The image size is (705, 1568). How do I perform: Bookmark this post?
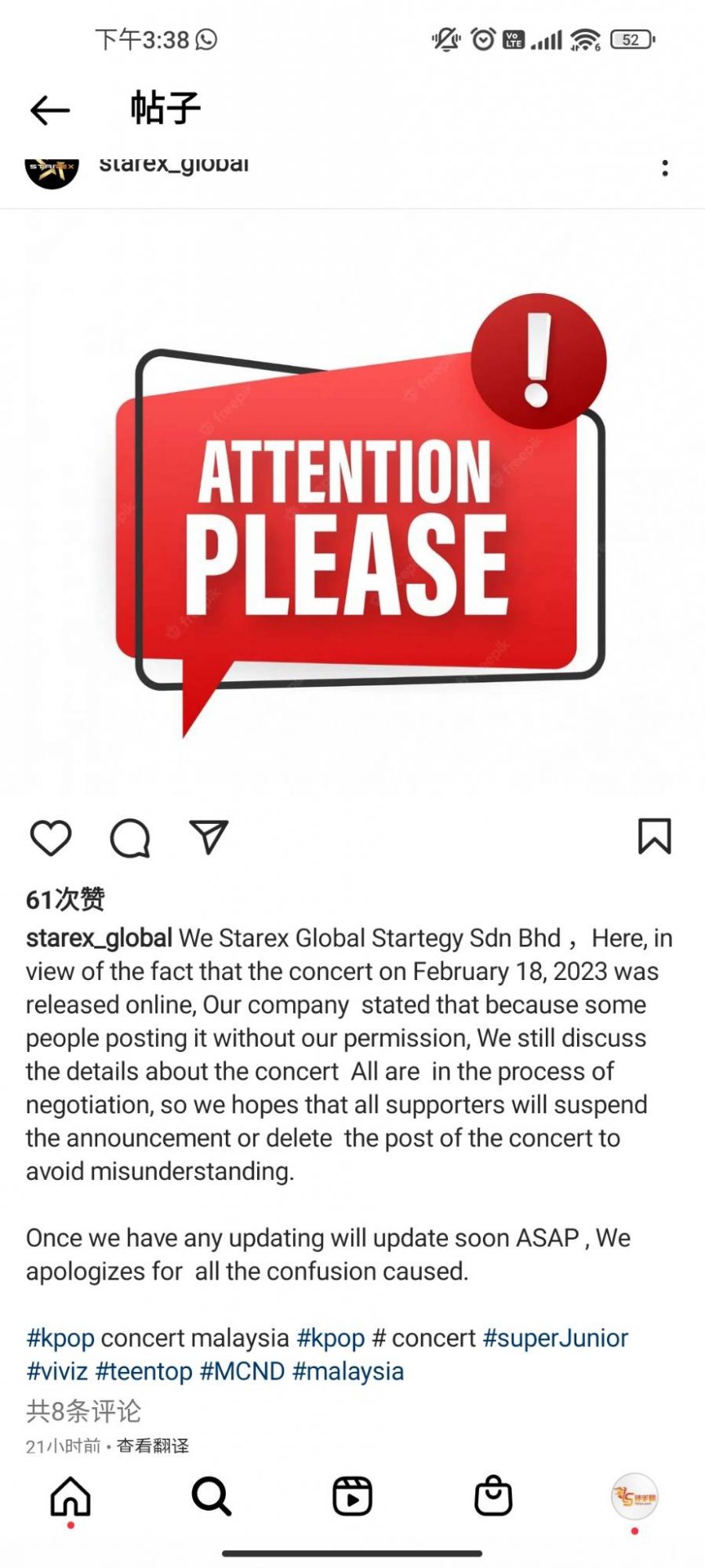tap(654, 837)
